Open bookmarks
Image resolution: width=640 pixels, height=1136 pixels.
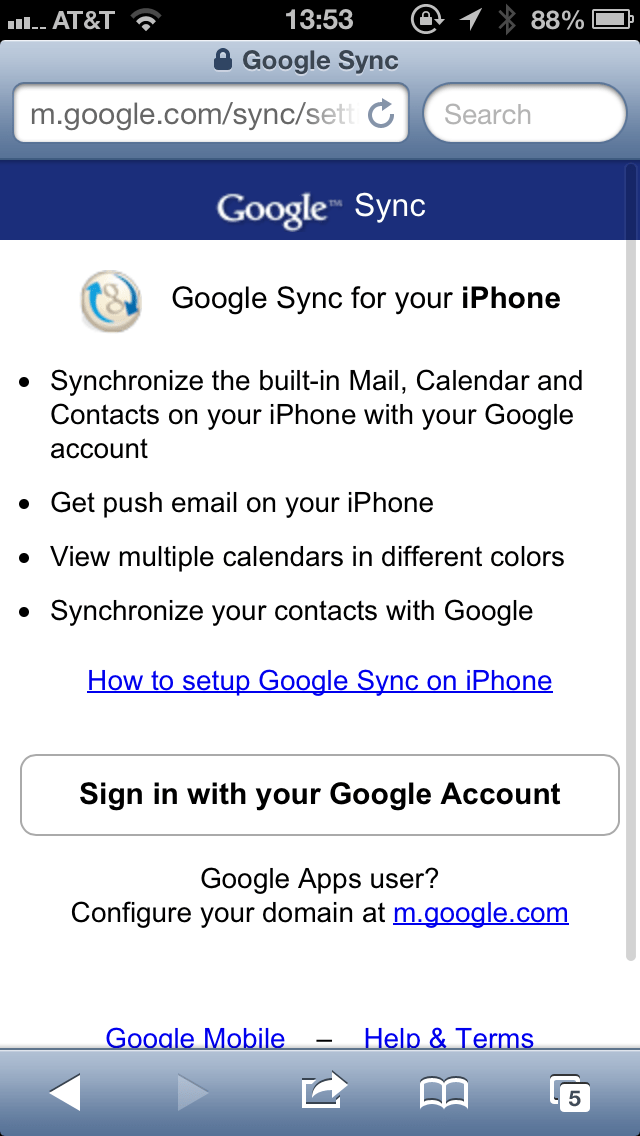[x=444, y=1093]
